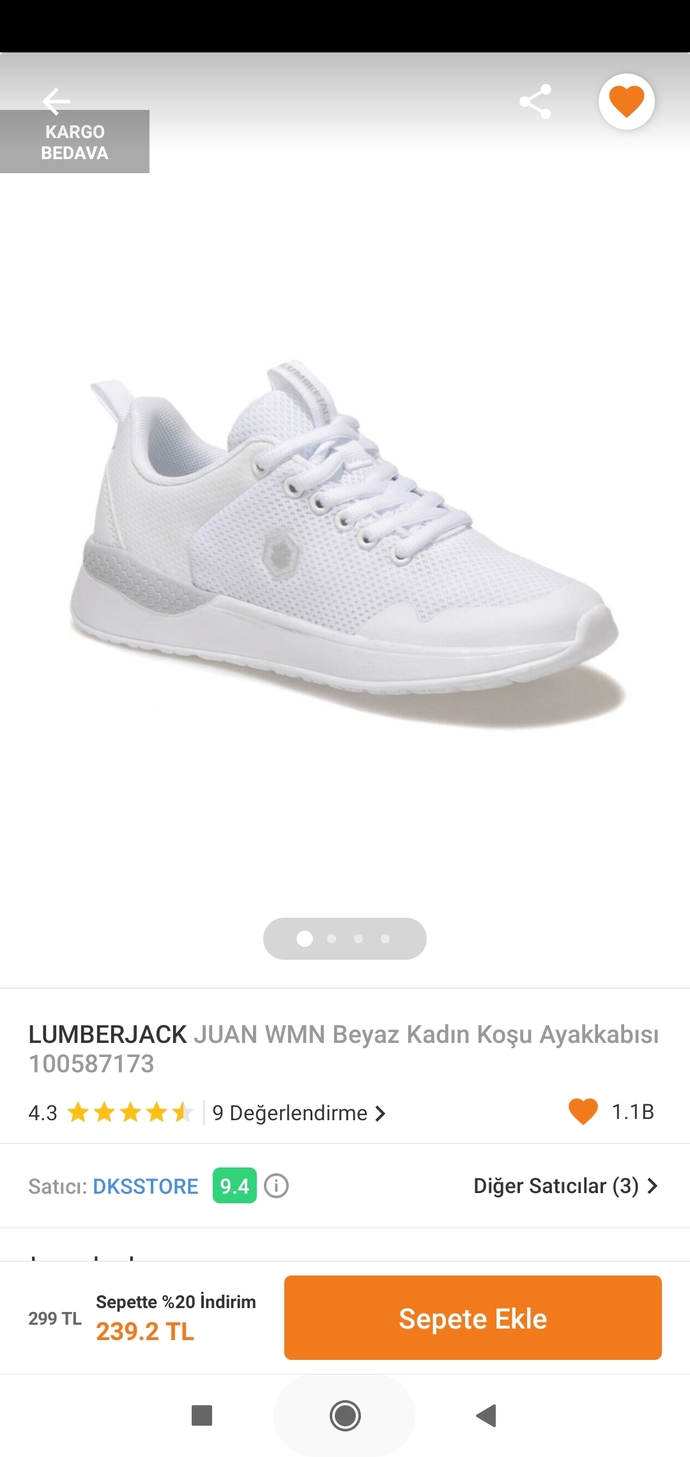Remove the shoe from favorites using the heart icon

(627, 102)
